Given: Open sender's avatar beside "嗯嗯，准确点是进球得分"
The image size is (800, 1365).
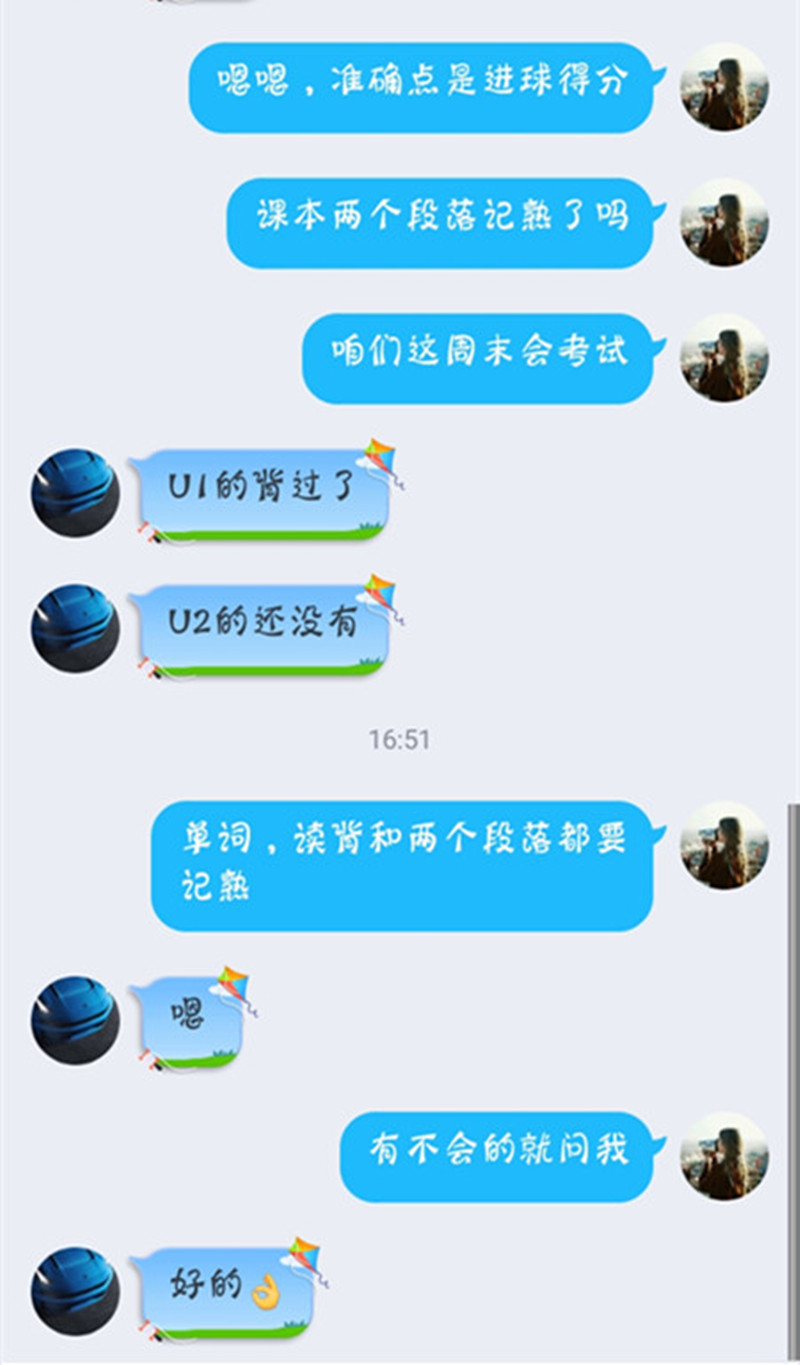Looking at the screenshot, I should 724,87.
